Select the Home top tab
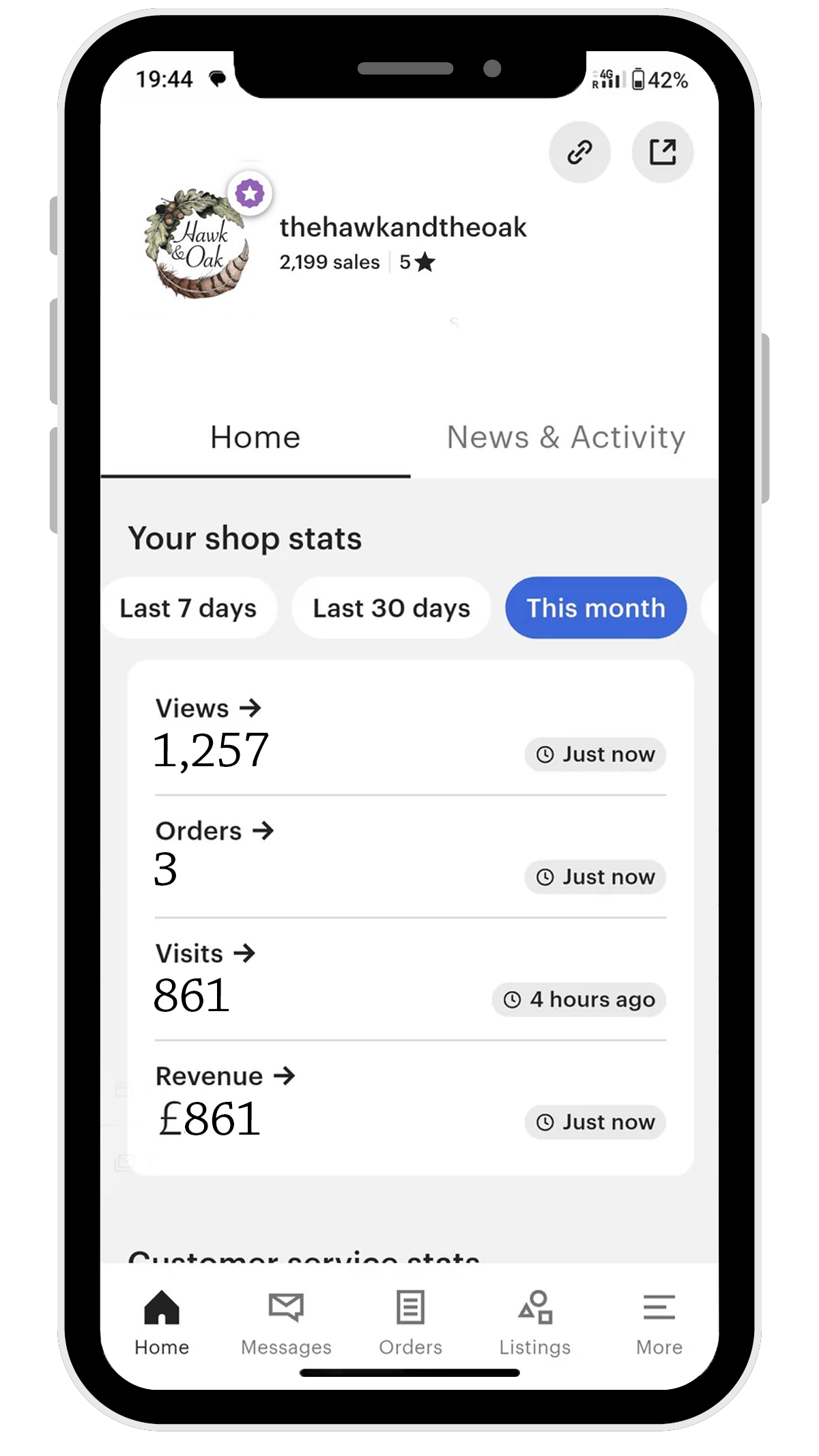 tap(255, 437)
